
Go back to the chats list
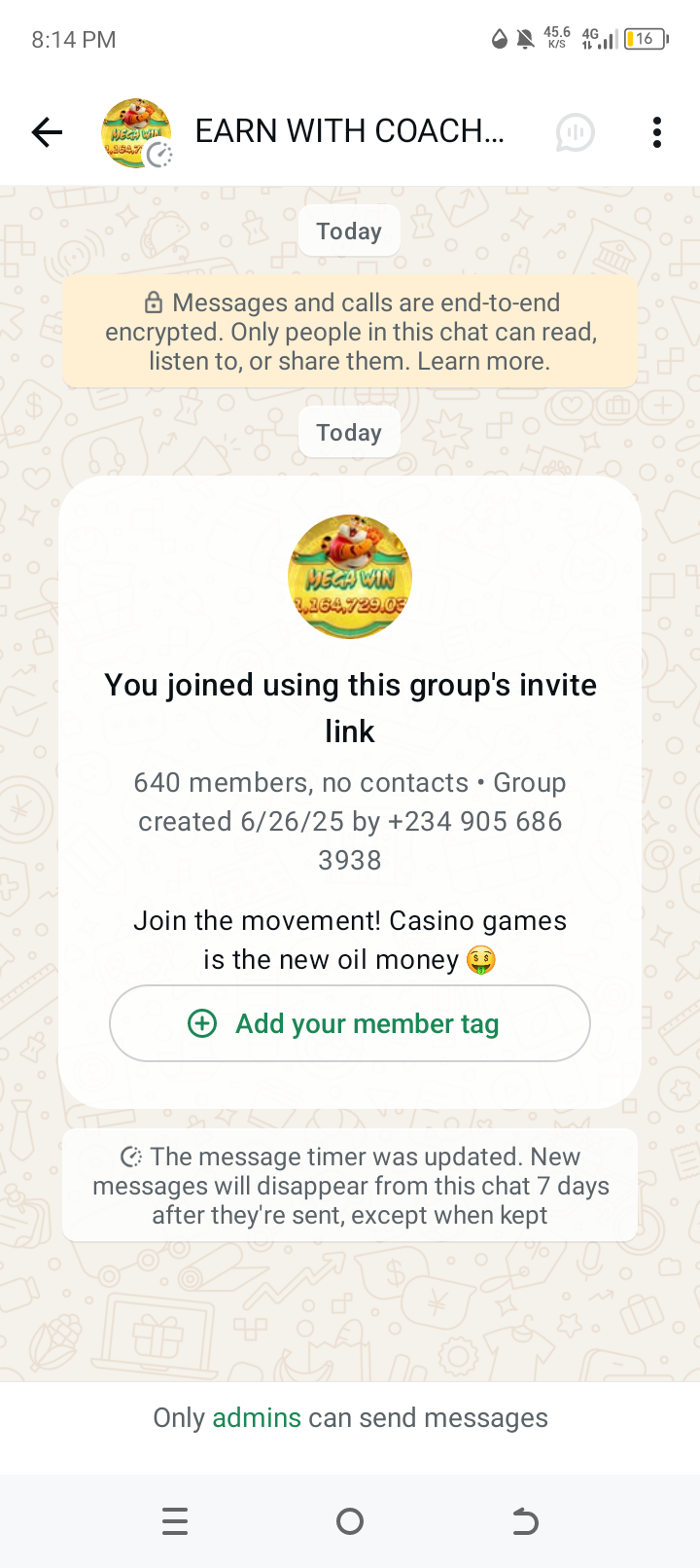(x=47, y=132)
